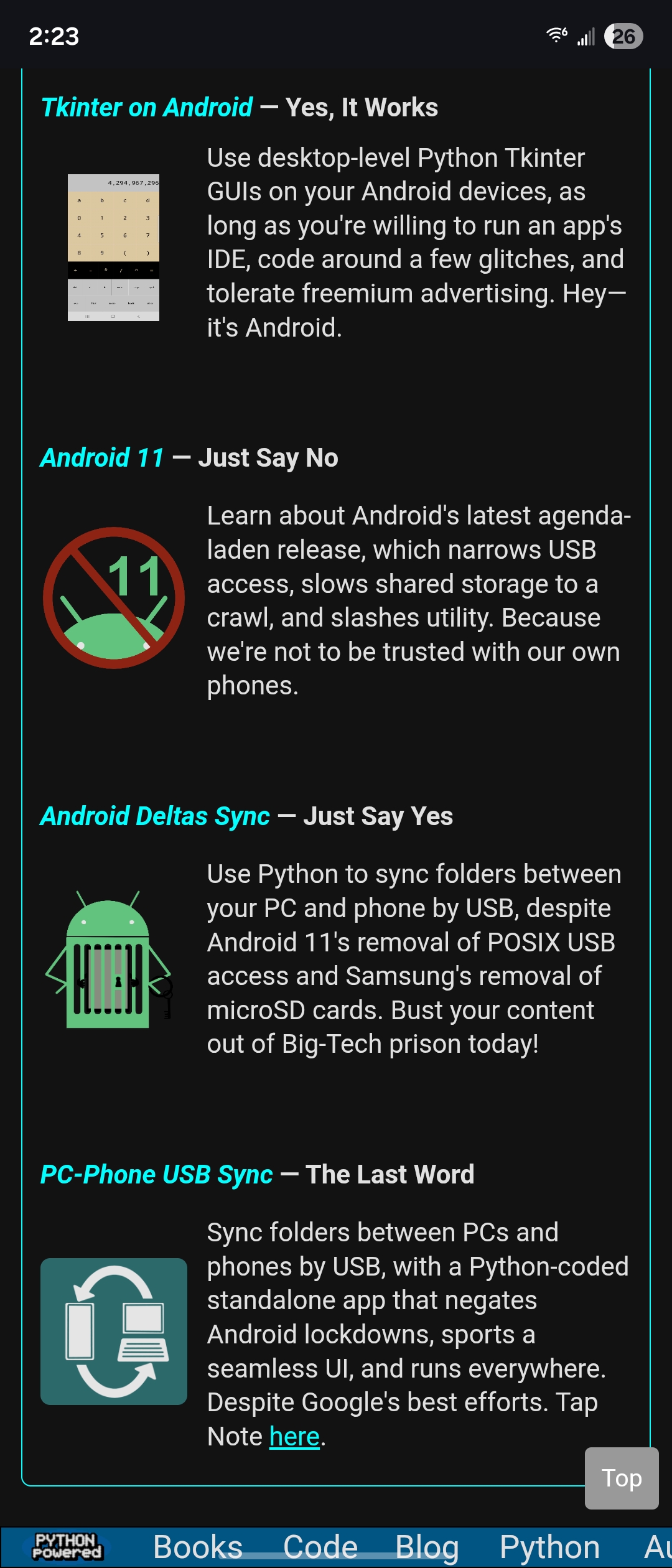
Task: Open the PC-Phone USB Sync link
Action: 156,1175
